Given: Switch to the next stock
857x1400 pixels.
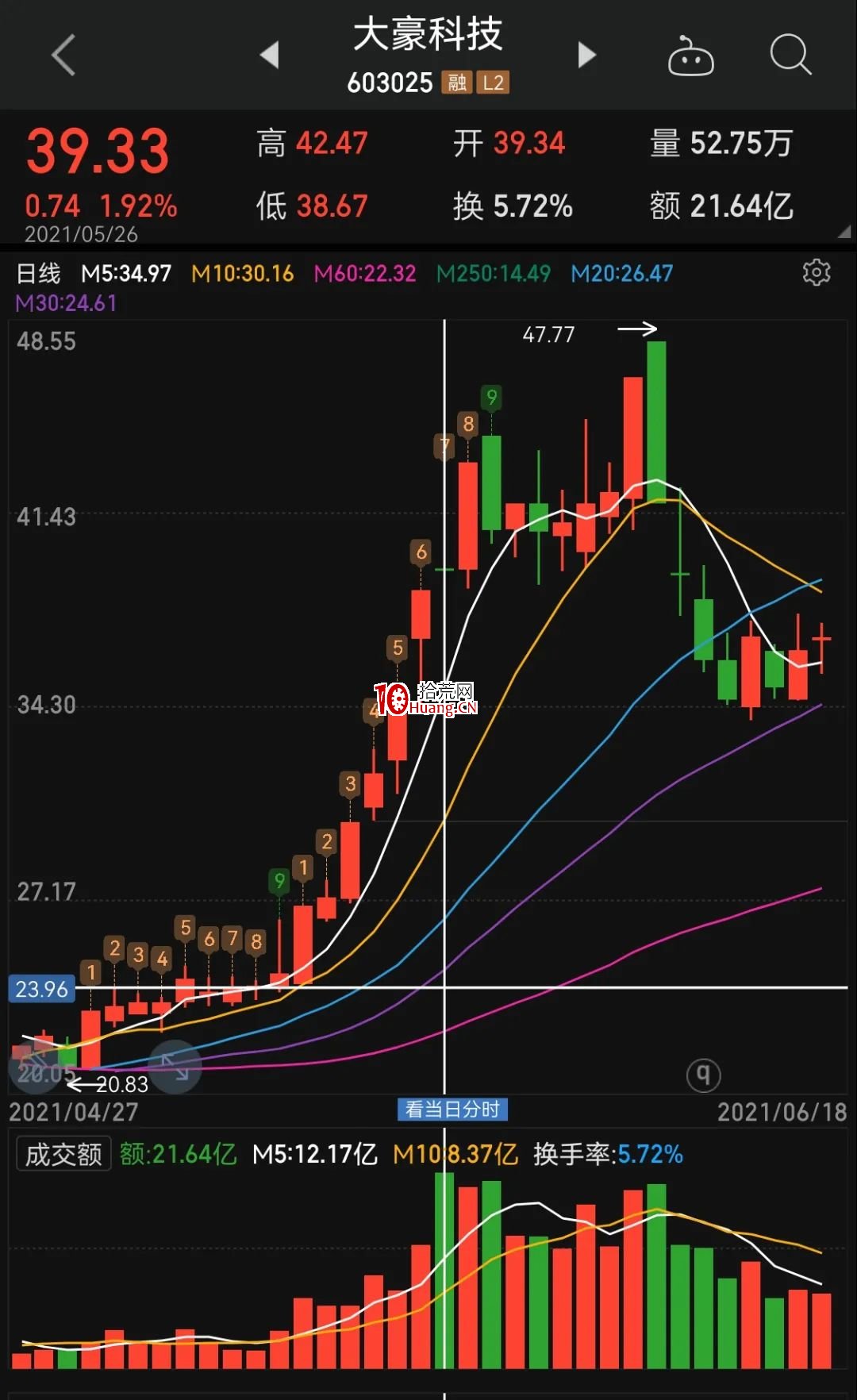Looking at the screenshot, I should (x=586, y=56).
